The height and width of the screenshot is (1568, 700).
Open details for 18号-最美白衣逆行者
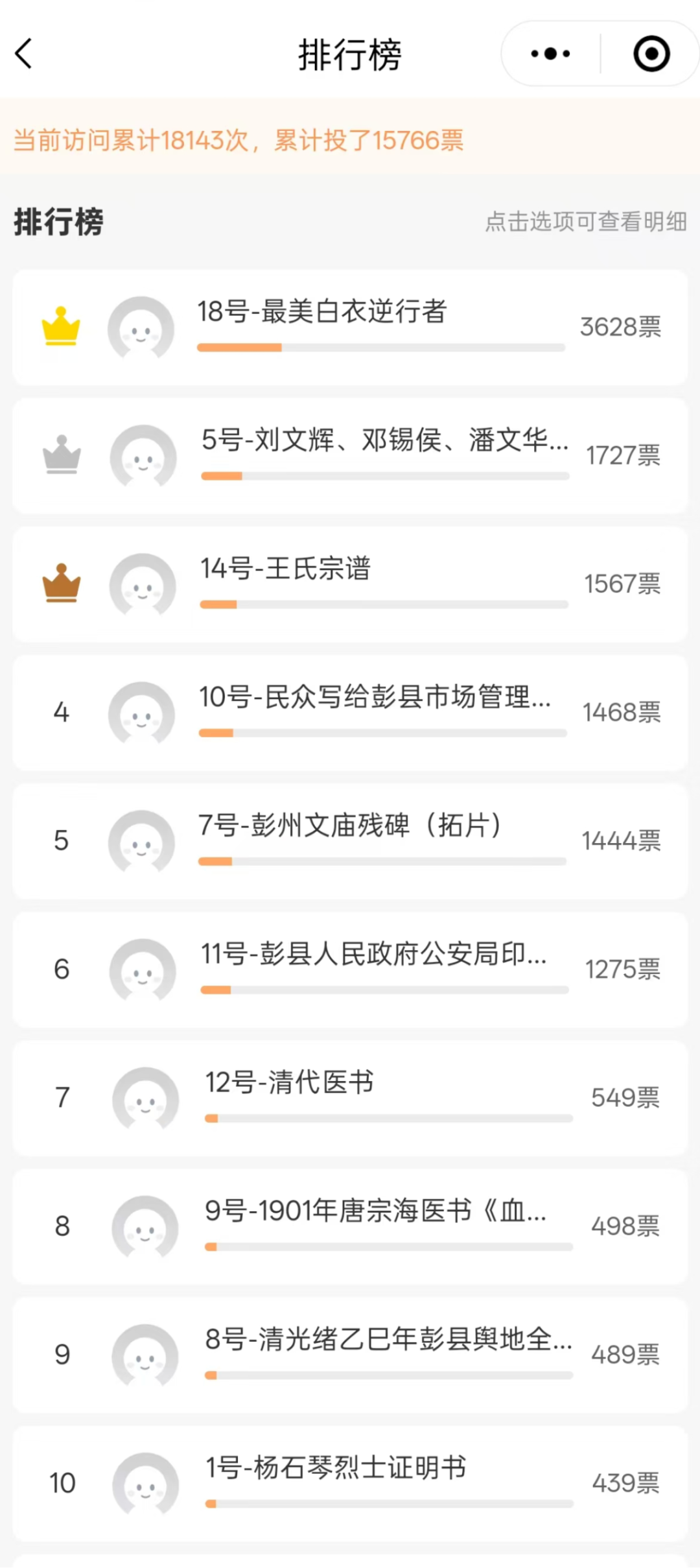coord(350,327)
